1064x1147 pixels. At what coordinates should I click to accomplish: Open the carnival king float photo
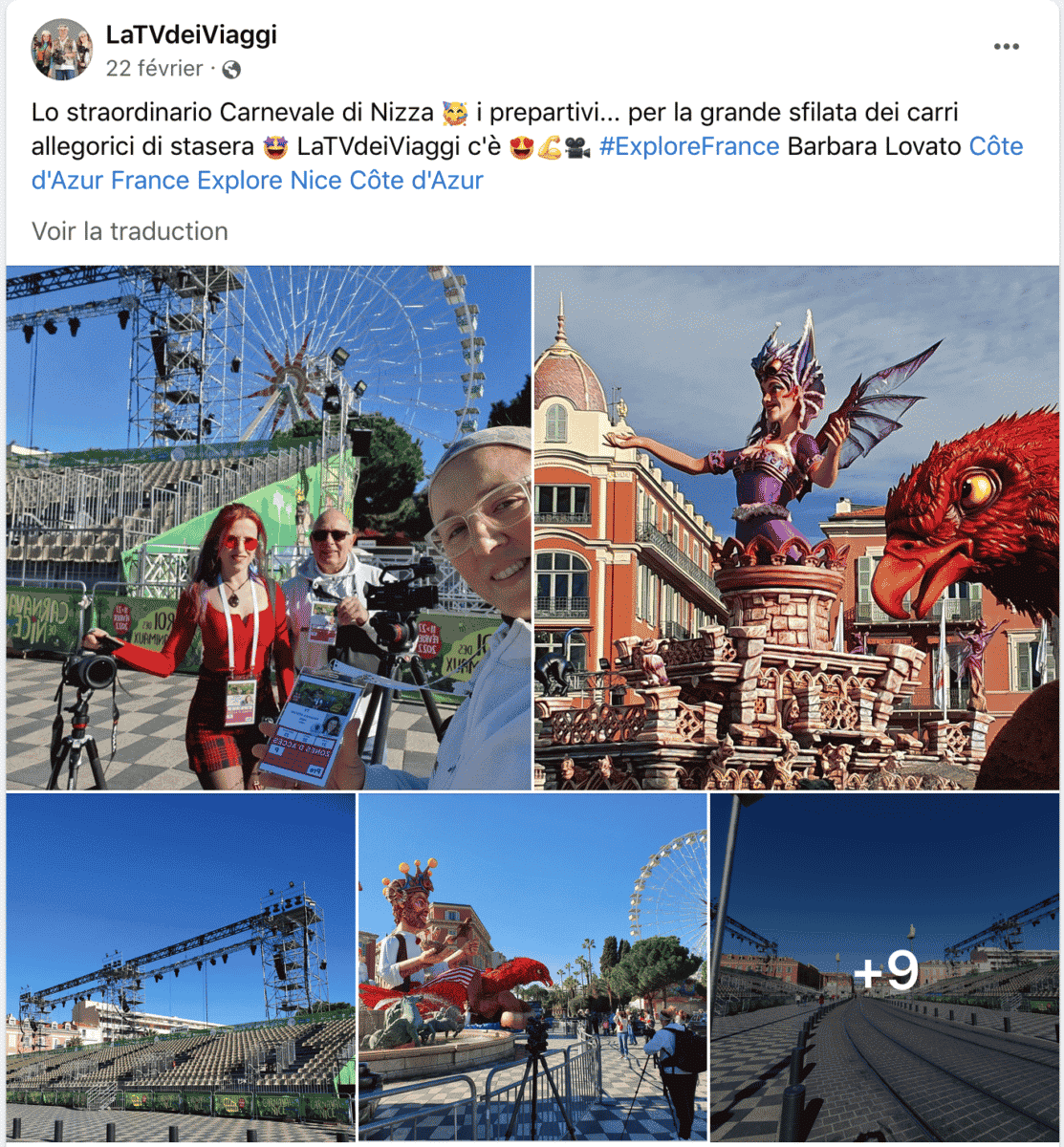[x=532, y=966]
